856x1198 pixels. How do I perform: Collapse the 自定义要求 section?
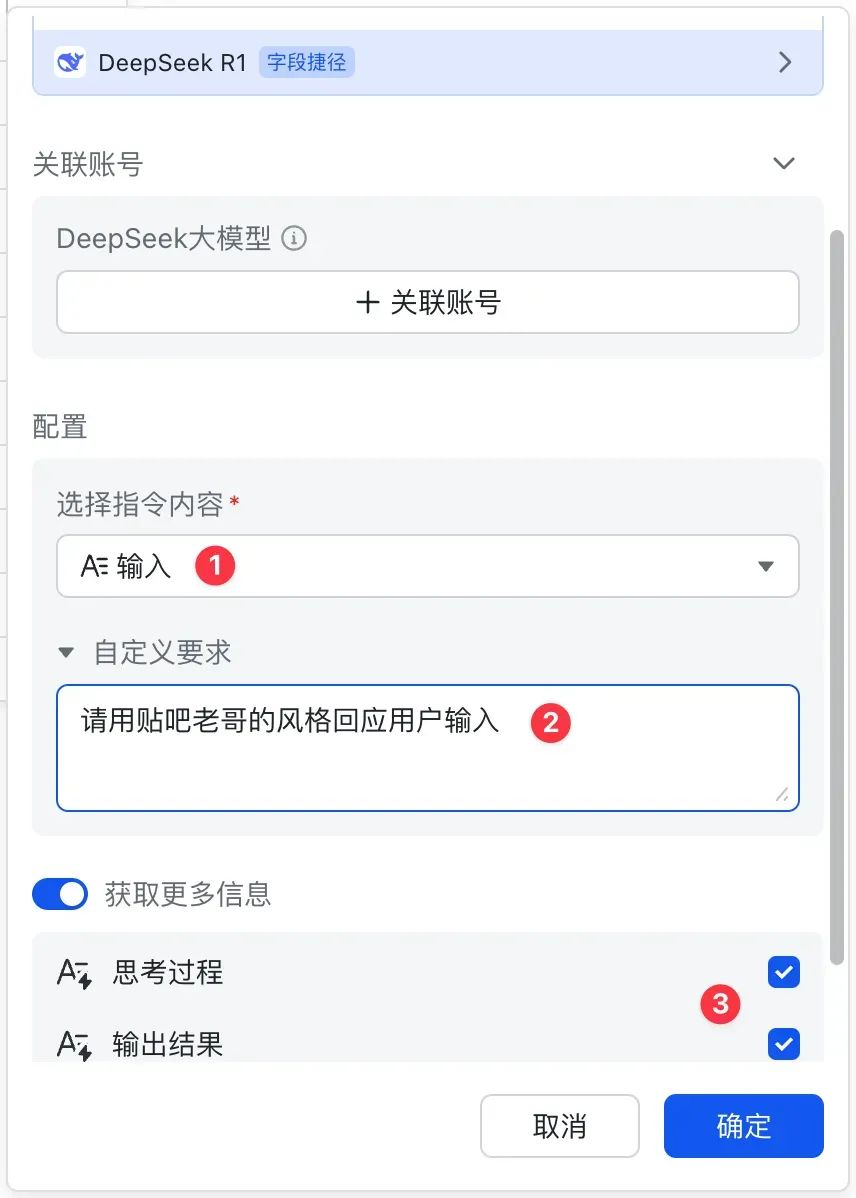tap(67, 653)
